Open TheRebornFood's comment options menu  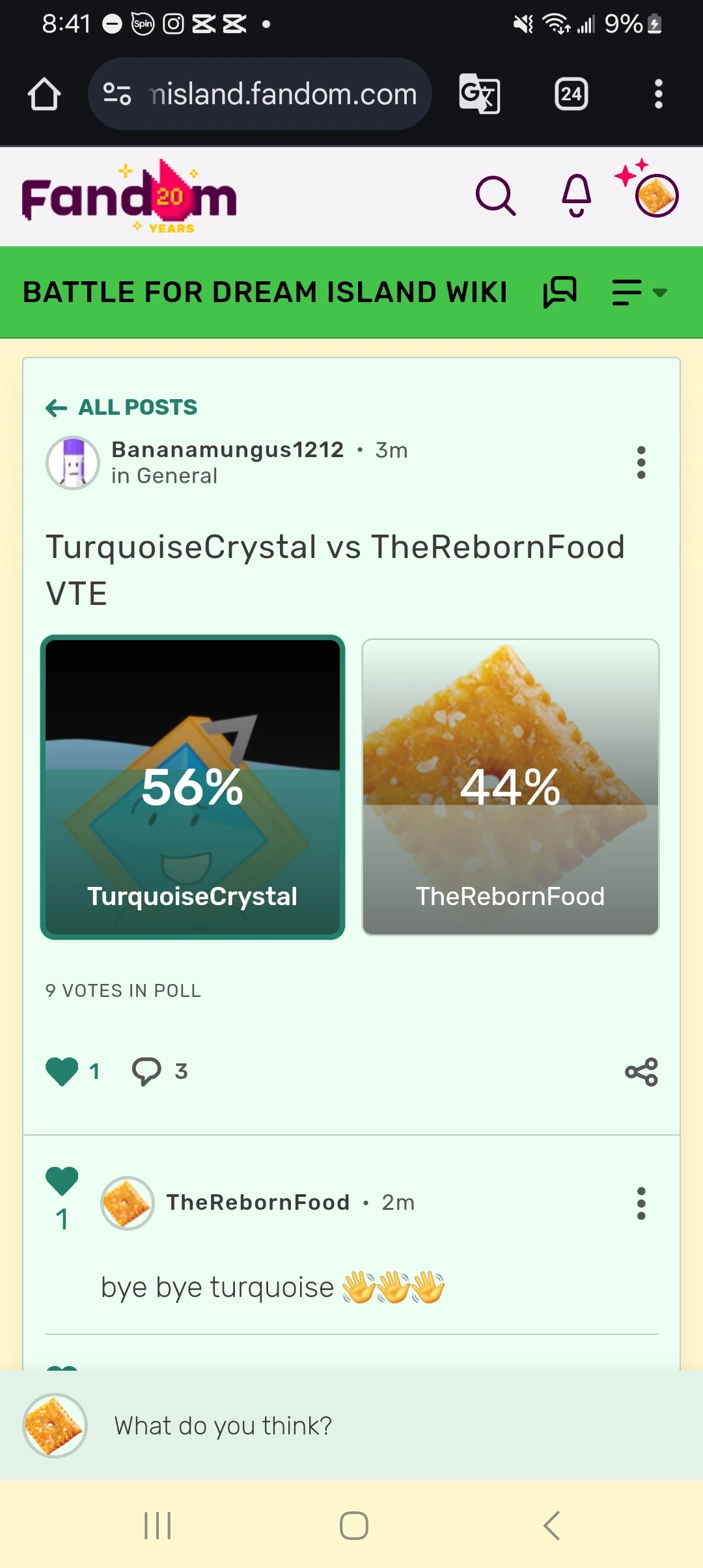(641, 1203)
